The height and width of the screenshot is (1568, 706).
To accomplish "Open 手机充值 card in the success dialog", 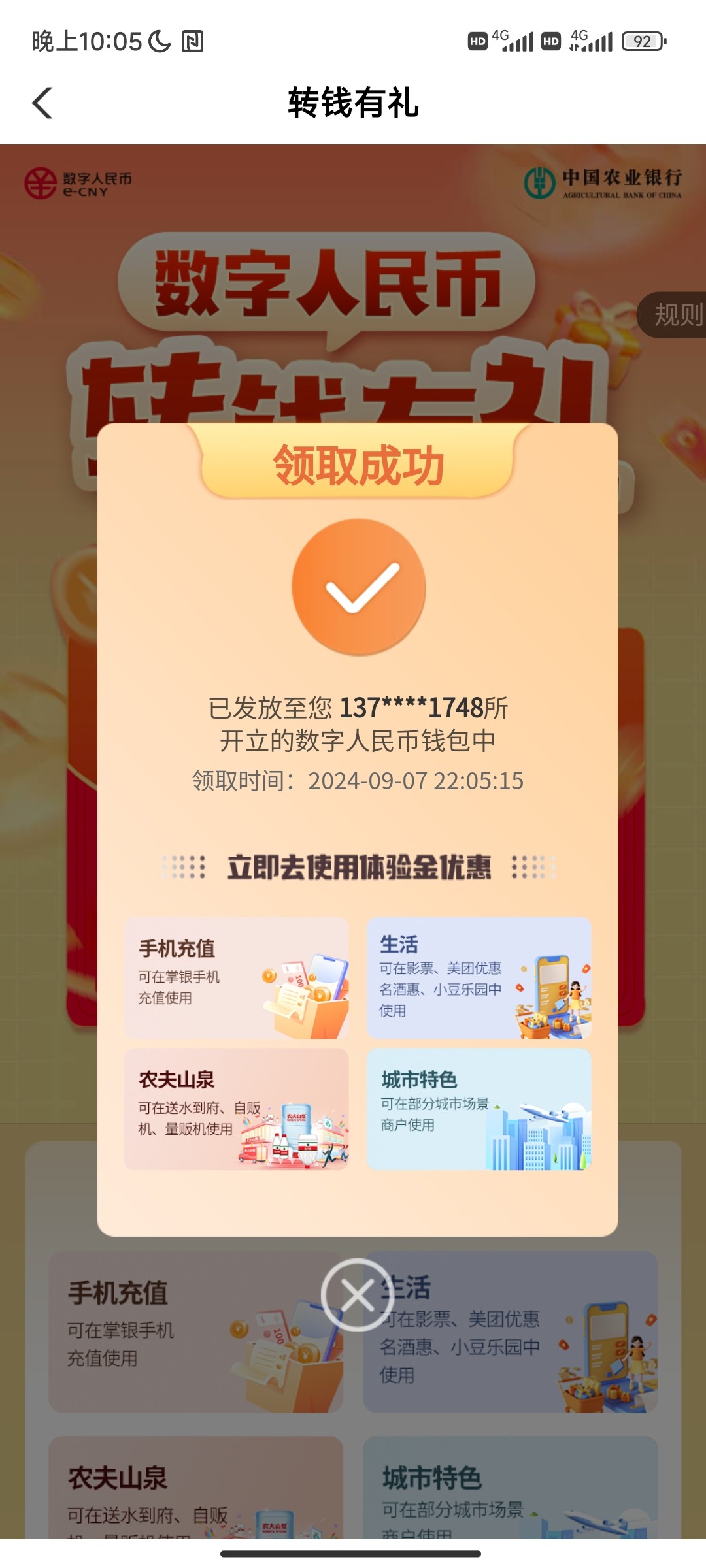I will click(237, 978).
